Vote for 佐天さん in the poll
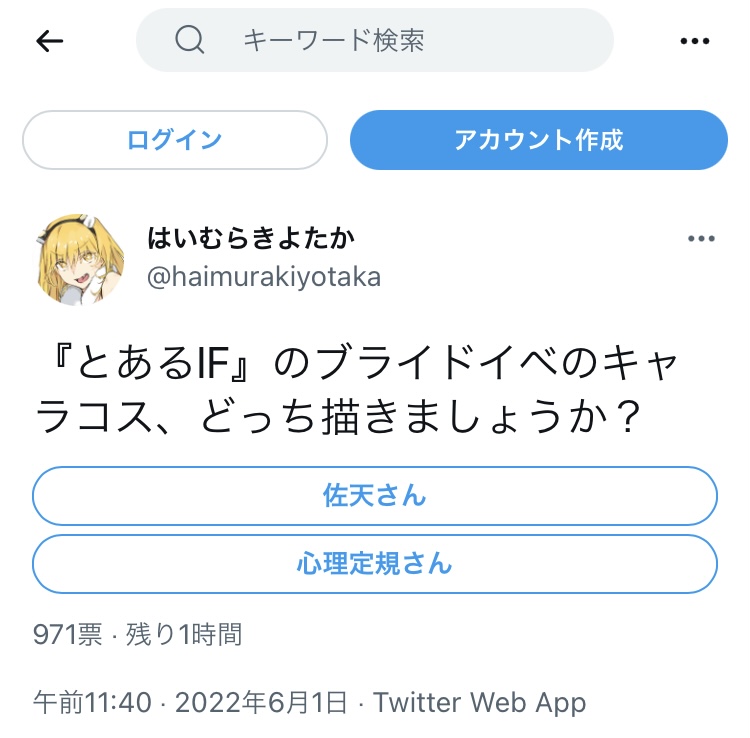 (x=375, y=496)
